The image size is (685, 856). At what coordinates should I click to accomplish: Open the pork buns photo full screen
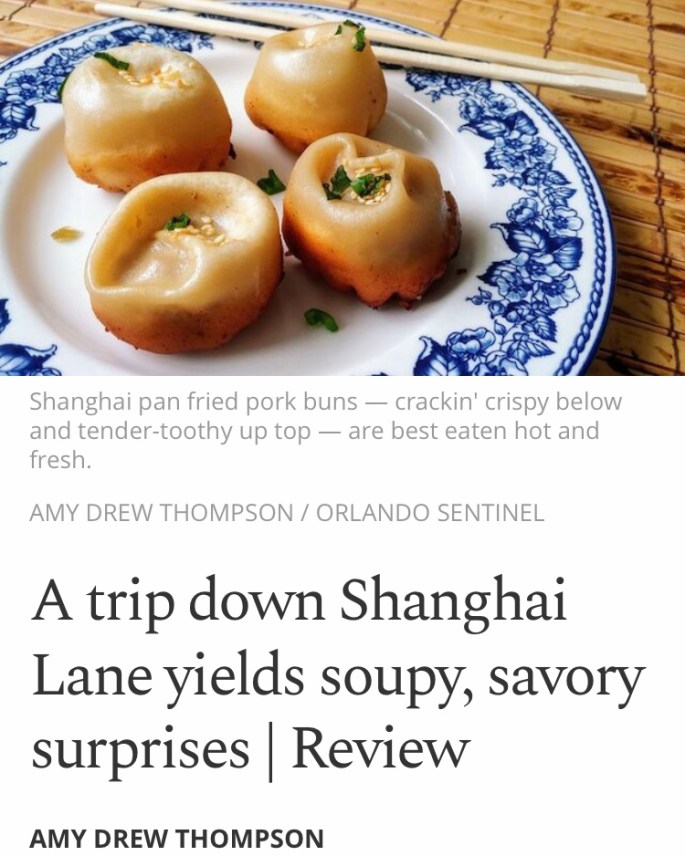coord(342,187)
